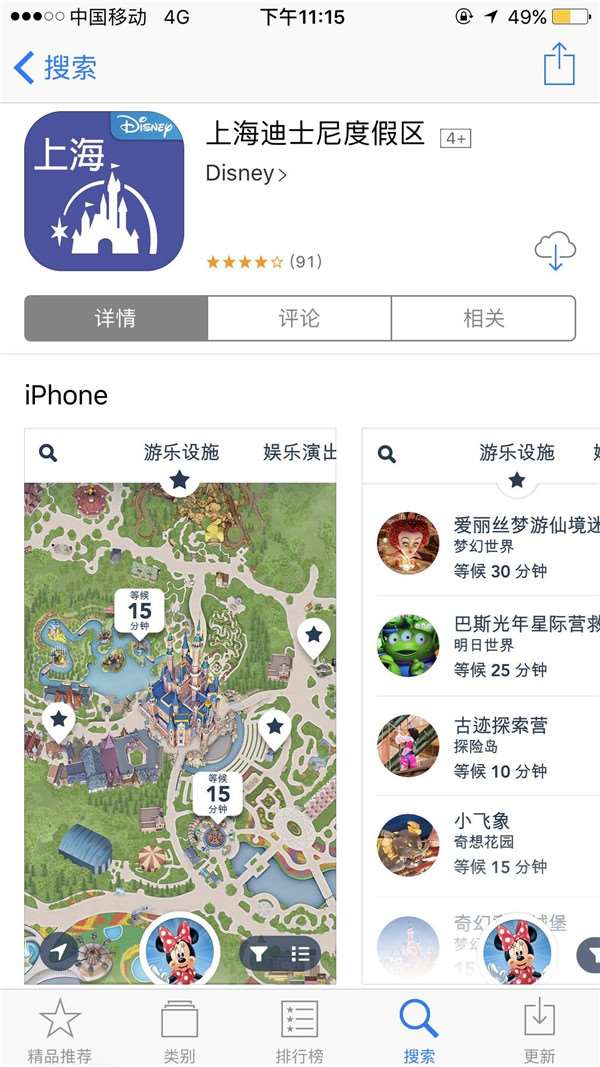This screenshot has width=600, height=1067.
Task: Go back to 搜索 results
Action: tap(56, 67)
